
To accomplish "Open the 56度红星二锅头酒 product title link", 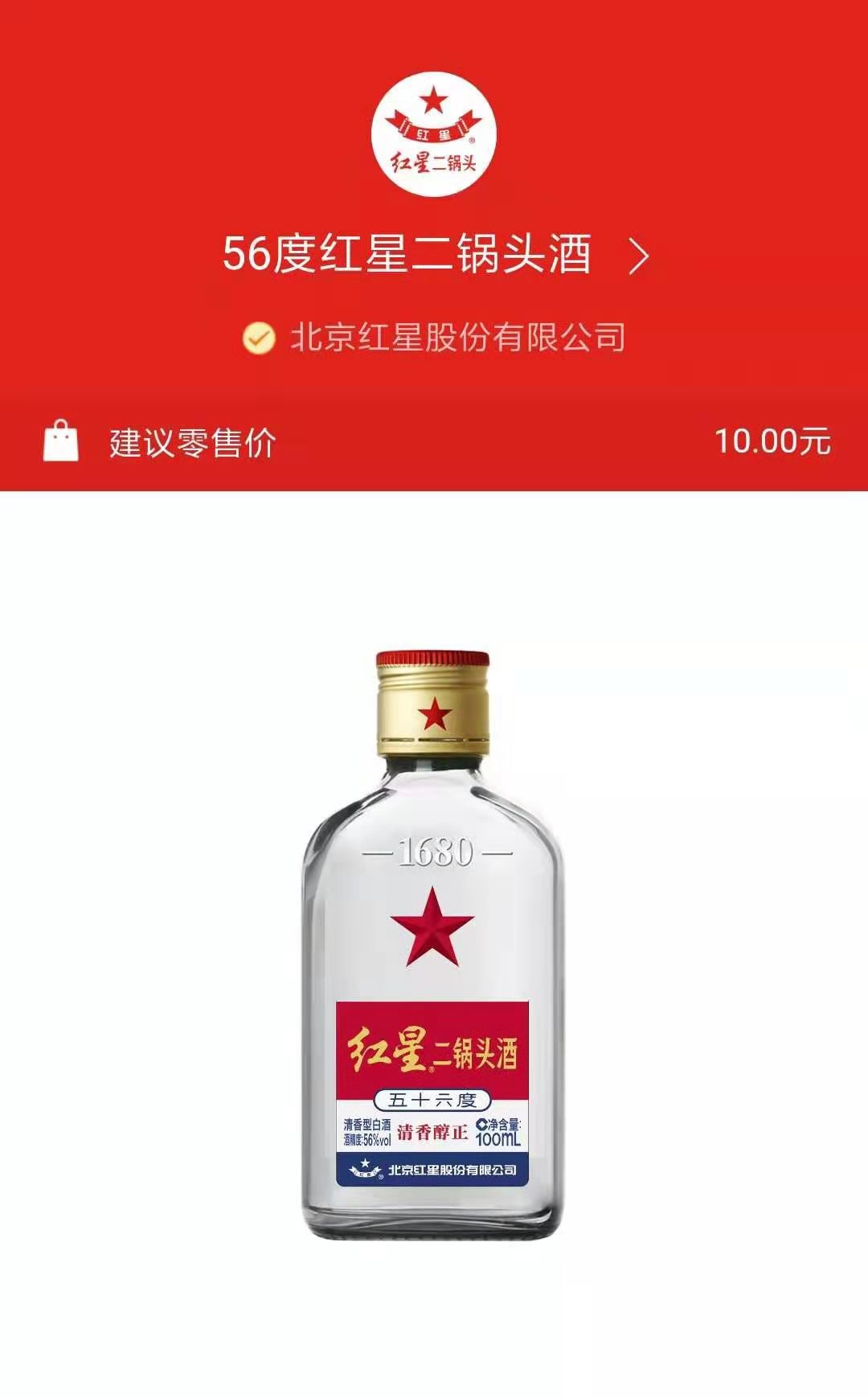I will click(434, 254).
